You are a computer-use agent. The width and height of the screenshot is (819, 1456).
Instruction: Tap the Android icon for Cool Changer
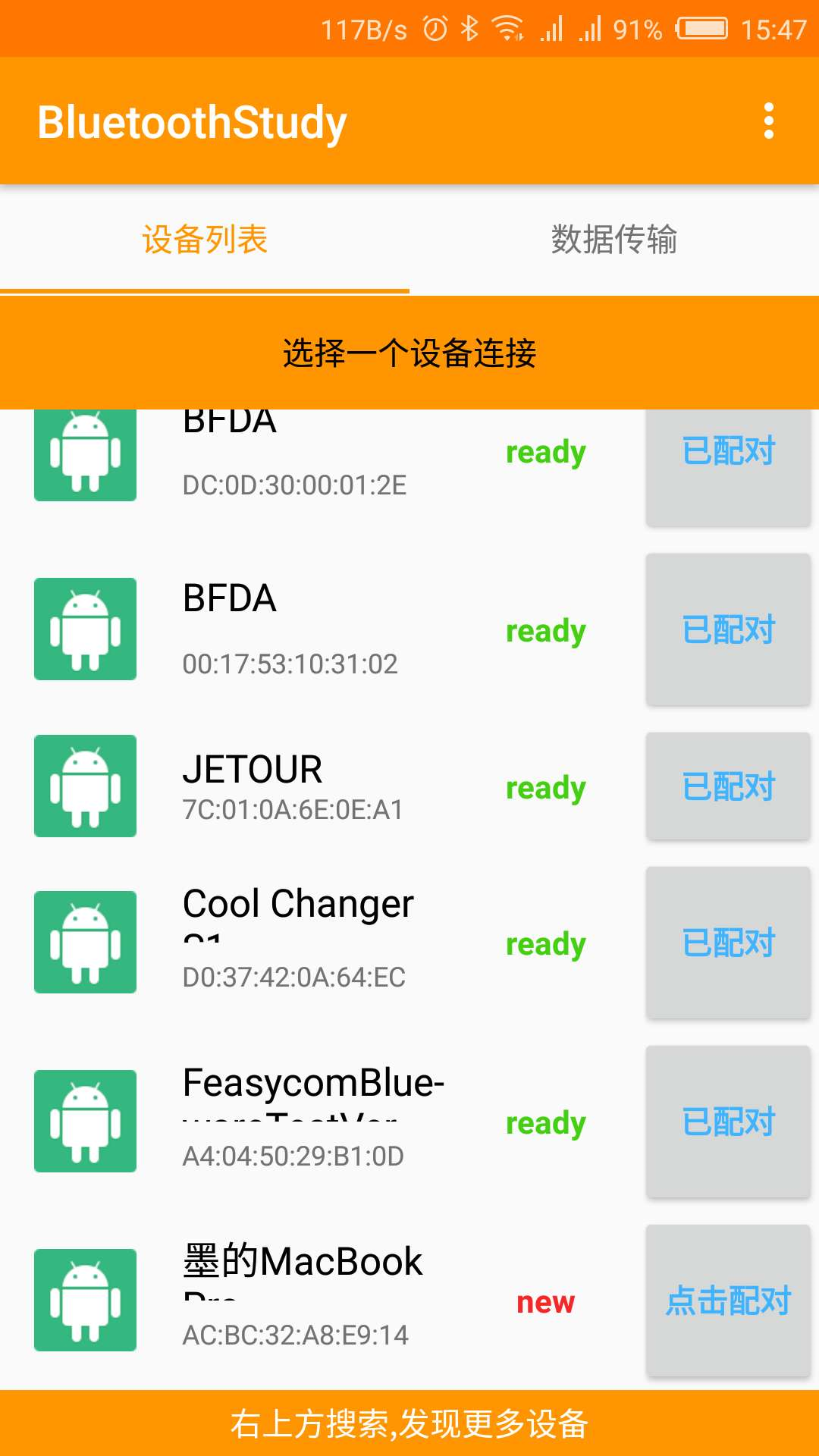coord(85,943)
